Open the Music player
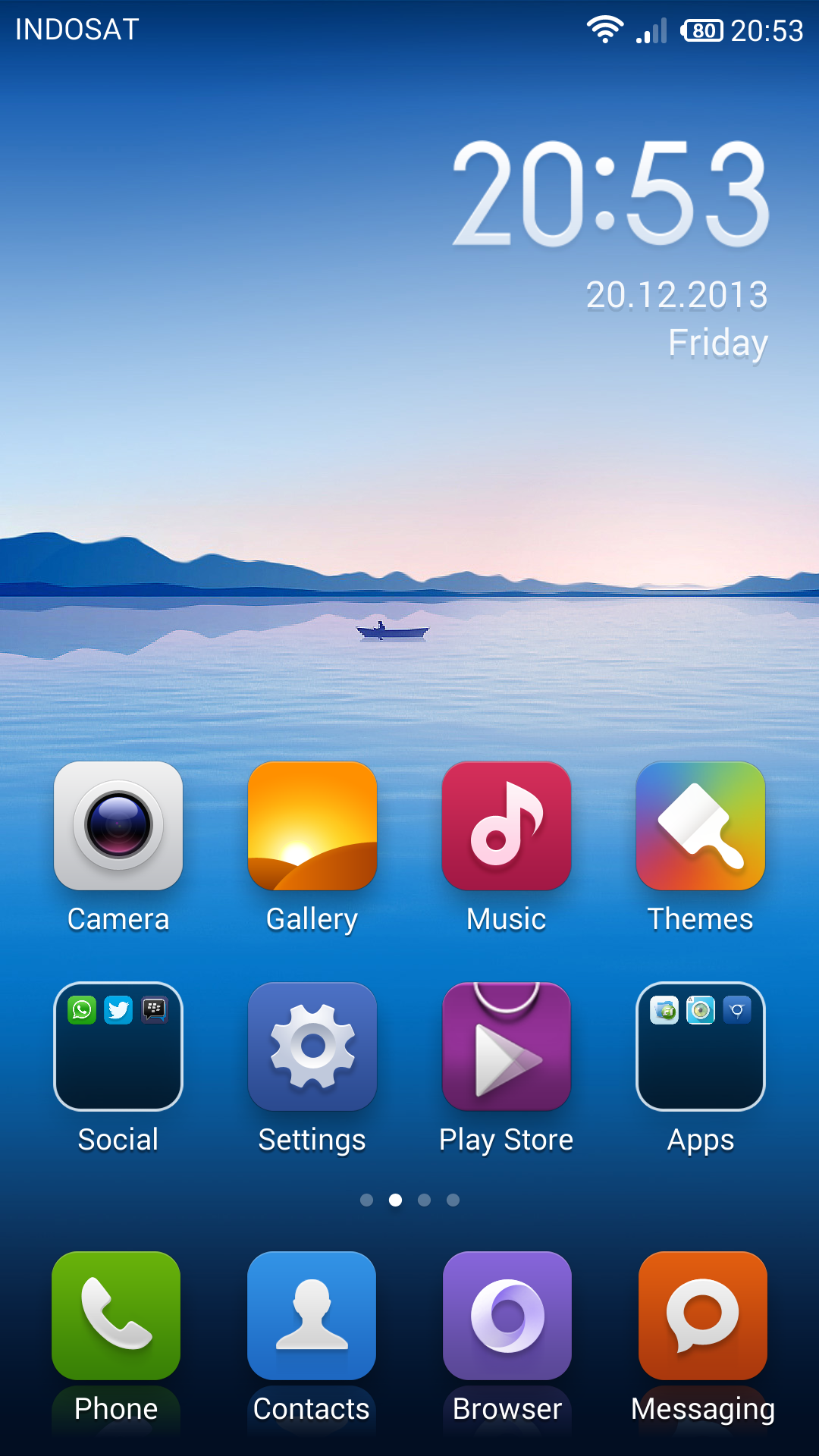This screenshot has height=1456, width=819. pos(507,826)
